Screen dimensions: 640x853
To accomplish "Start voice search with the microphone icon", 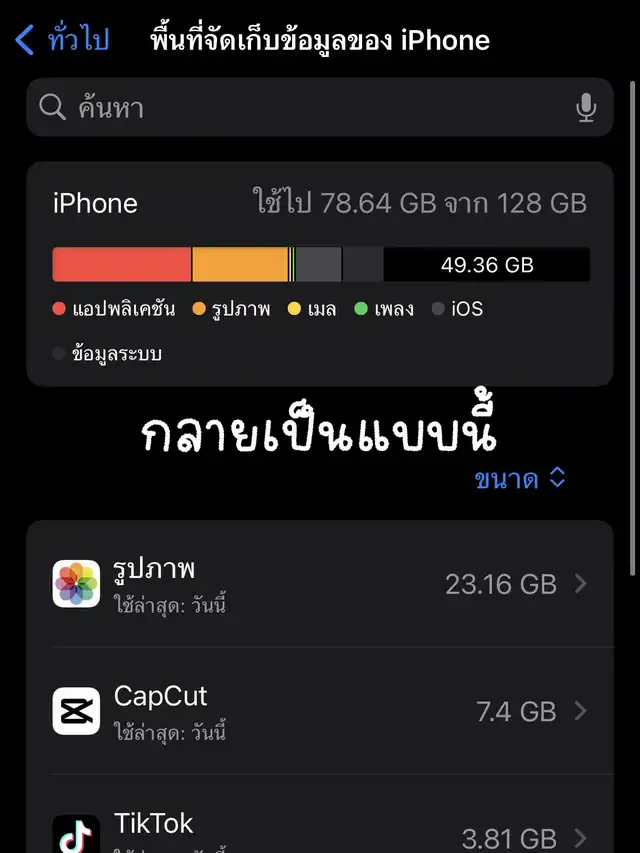I will (587, 108).
